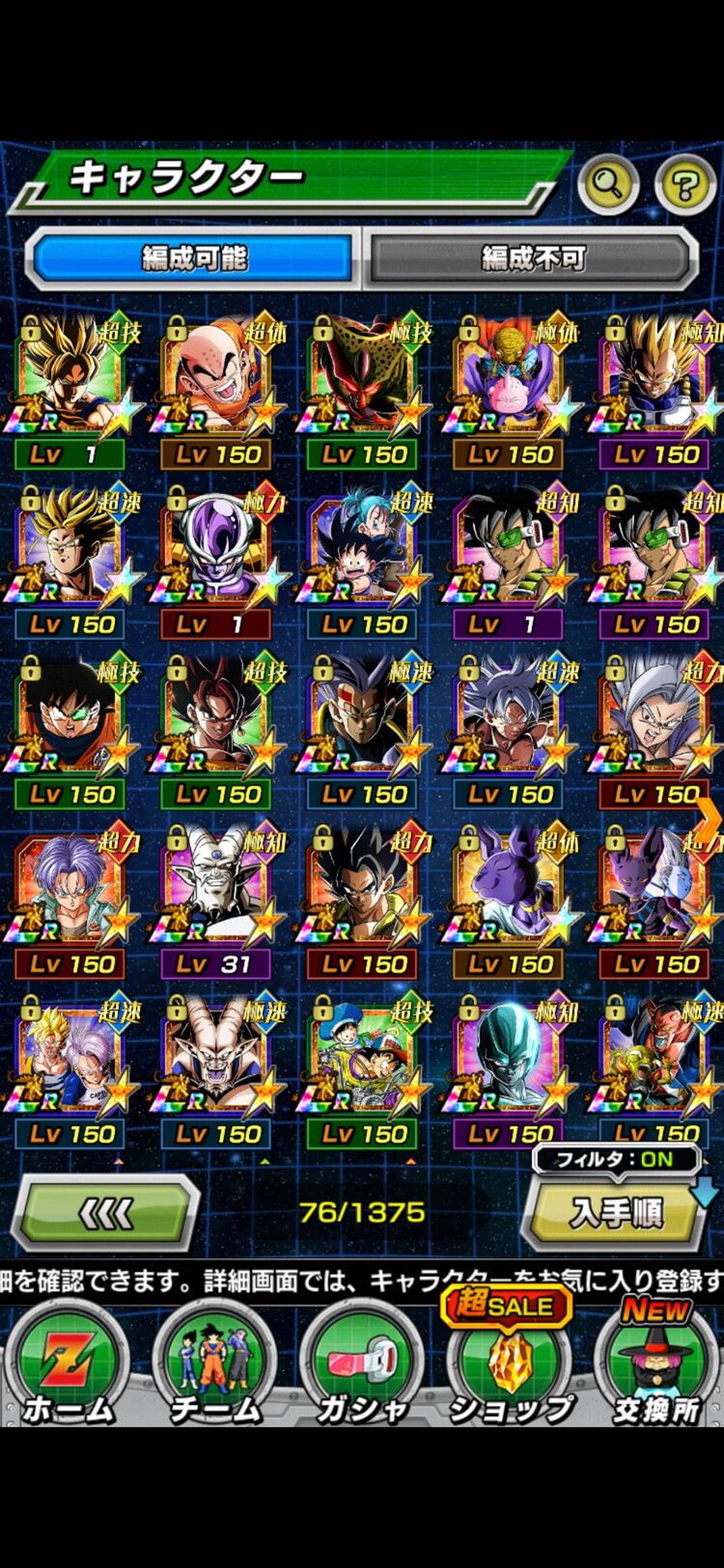Switch to the 編成不可 tab

[x=532, y=258]
